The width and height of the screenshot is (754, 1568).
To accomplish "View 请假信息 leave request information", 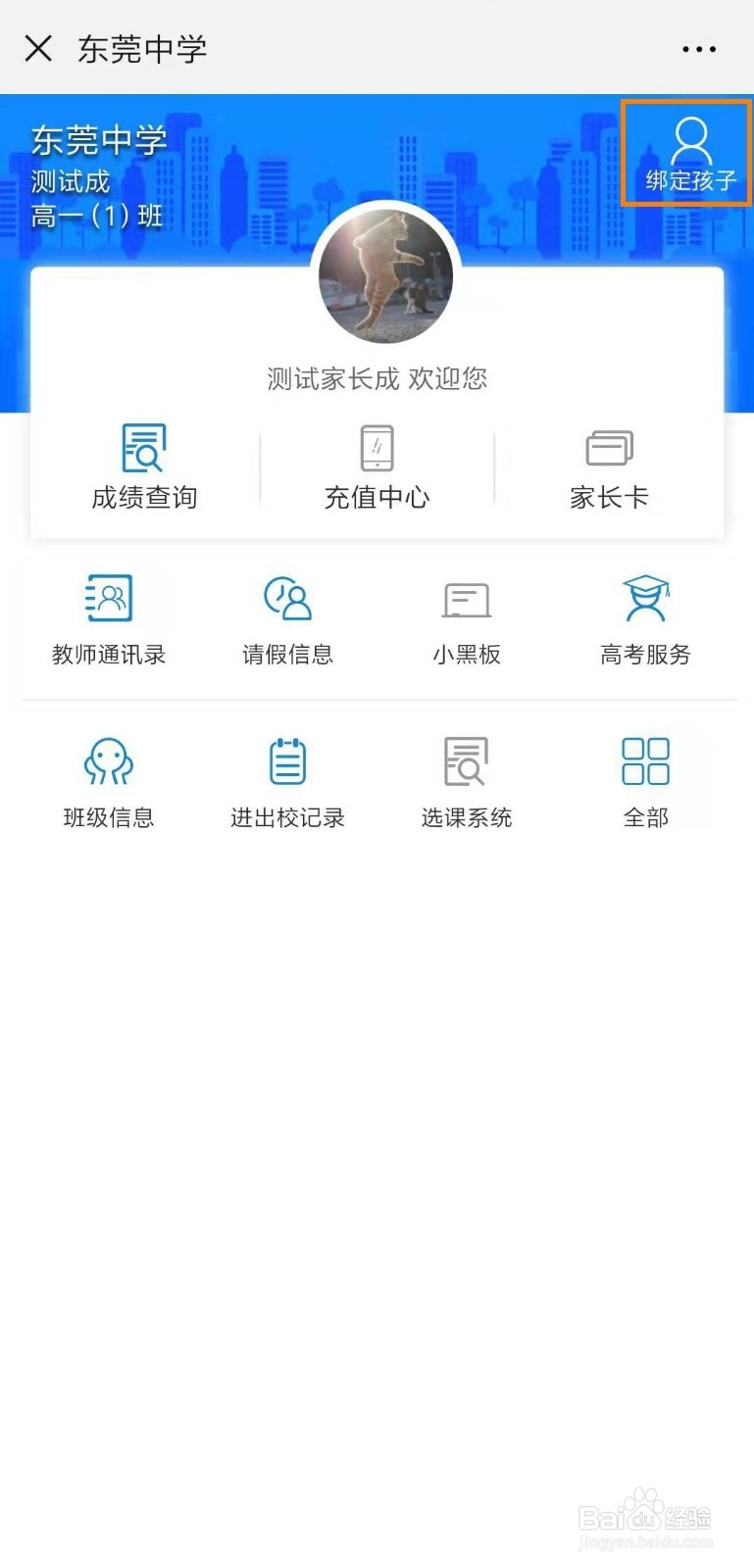I will [x=287, y=619].
